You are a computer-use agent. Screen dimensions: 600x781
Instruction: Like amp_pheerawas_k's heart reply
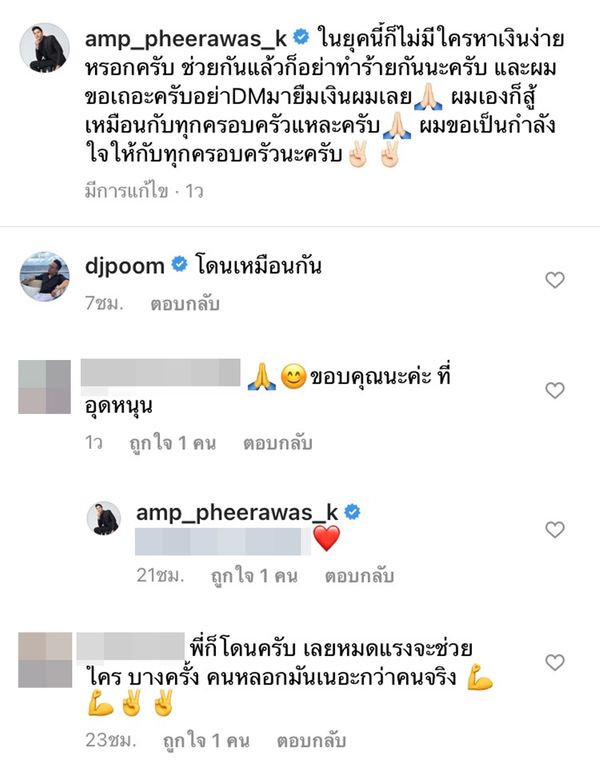(x=554, y=530)
